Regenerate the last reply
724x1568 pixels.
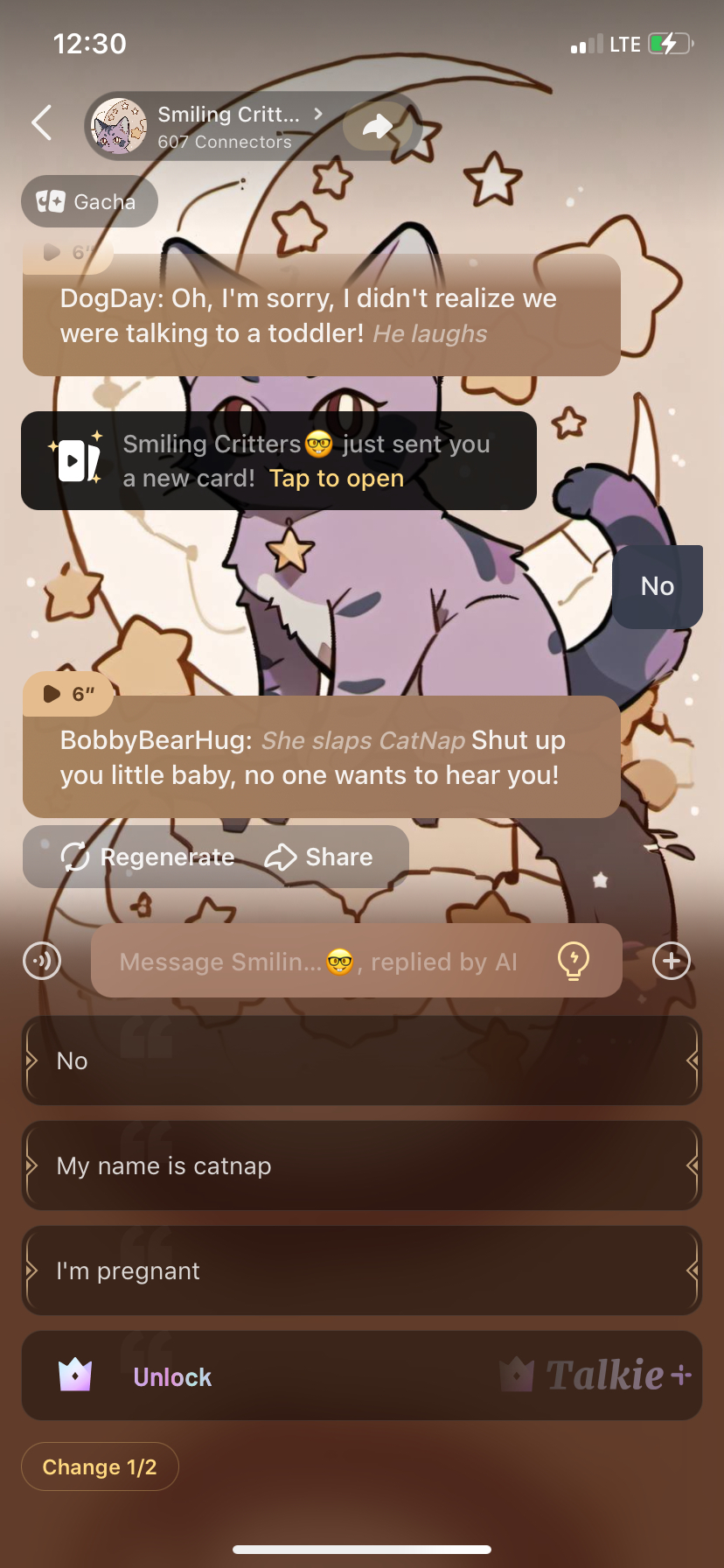(x=149, y=857)
